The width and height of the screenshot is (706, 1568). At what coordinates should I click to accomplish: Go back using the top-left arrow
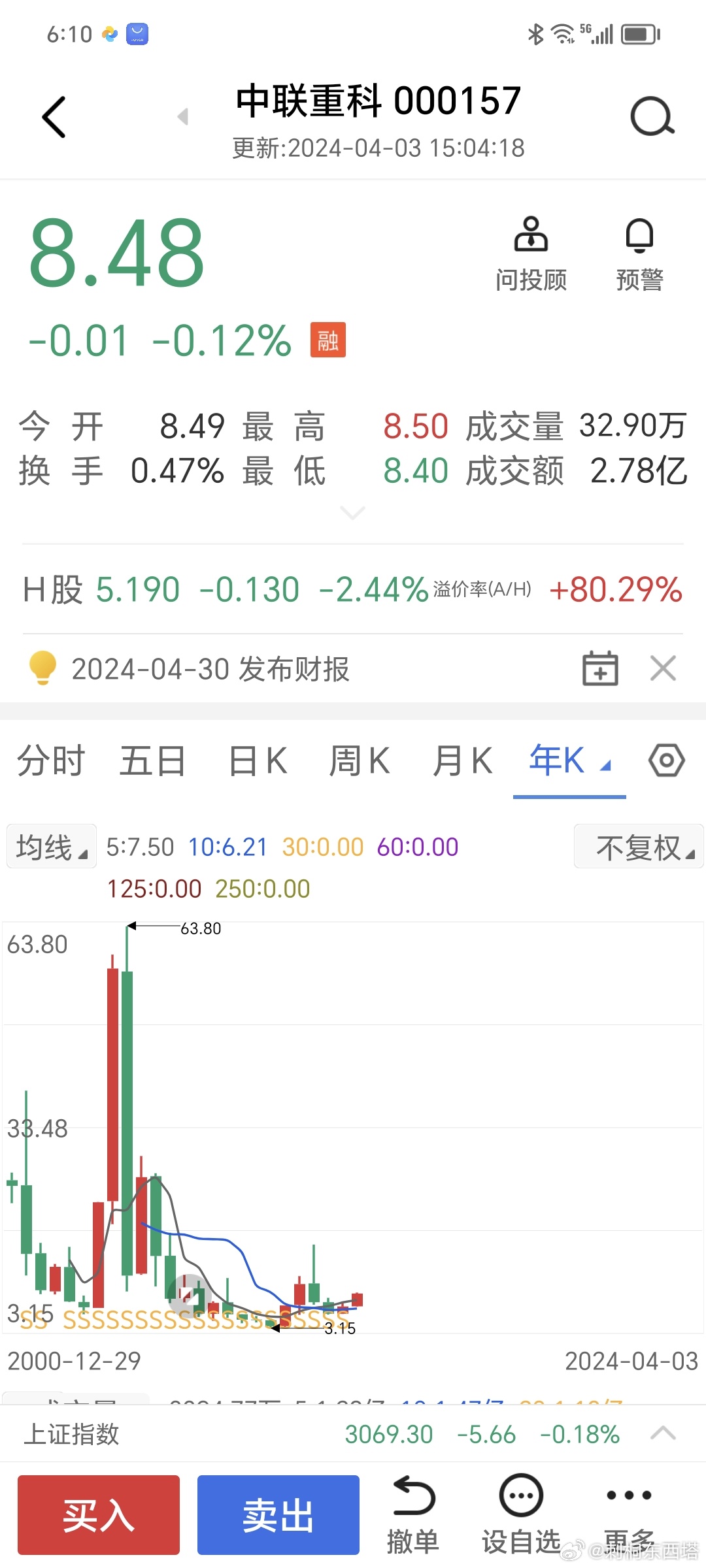(x=54, y=117)
